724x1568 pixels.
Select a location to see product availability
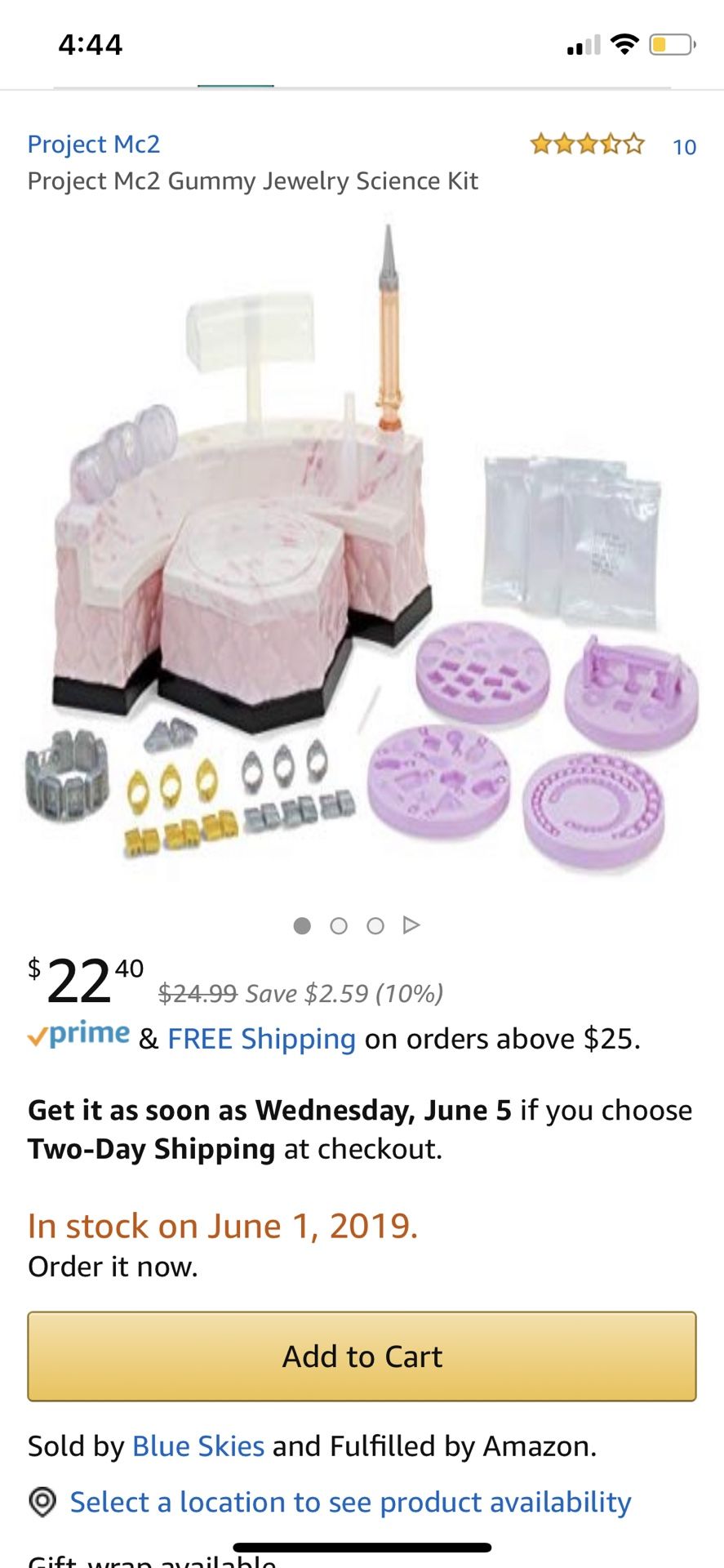[350, 1502]
